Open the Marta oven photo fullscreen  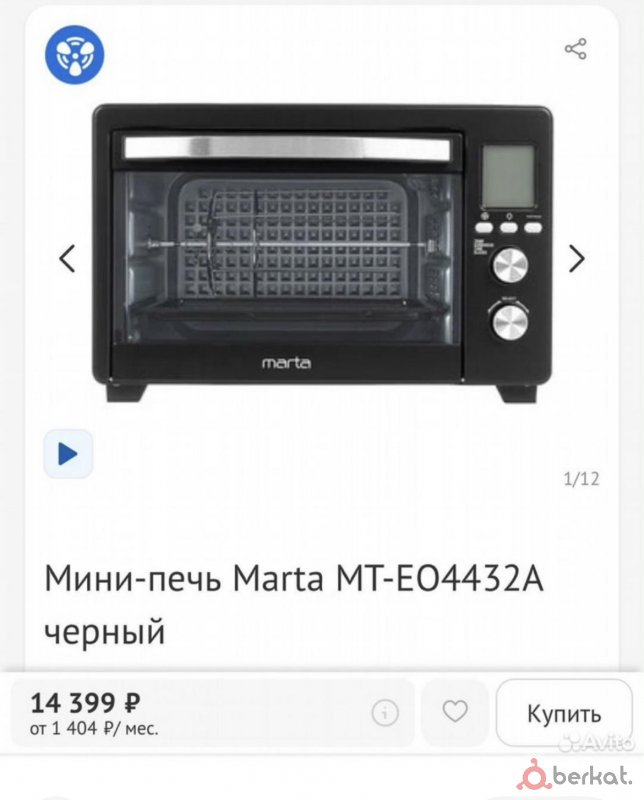(320, 255)
